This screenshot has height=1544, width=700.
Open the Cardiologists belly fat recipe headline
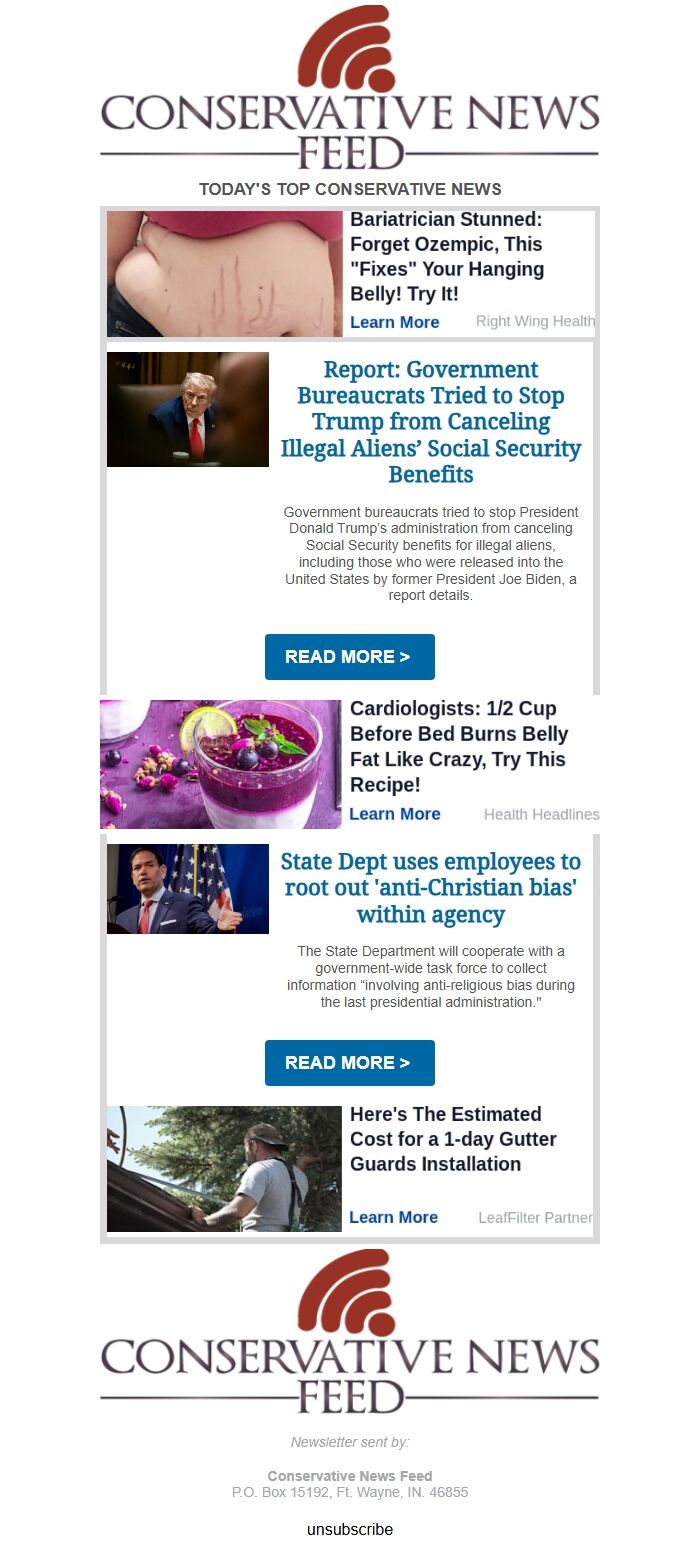coord(458,747)
